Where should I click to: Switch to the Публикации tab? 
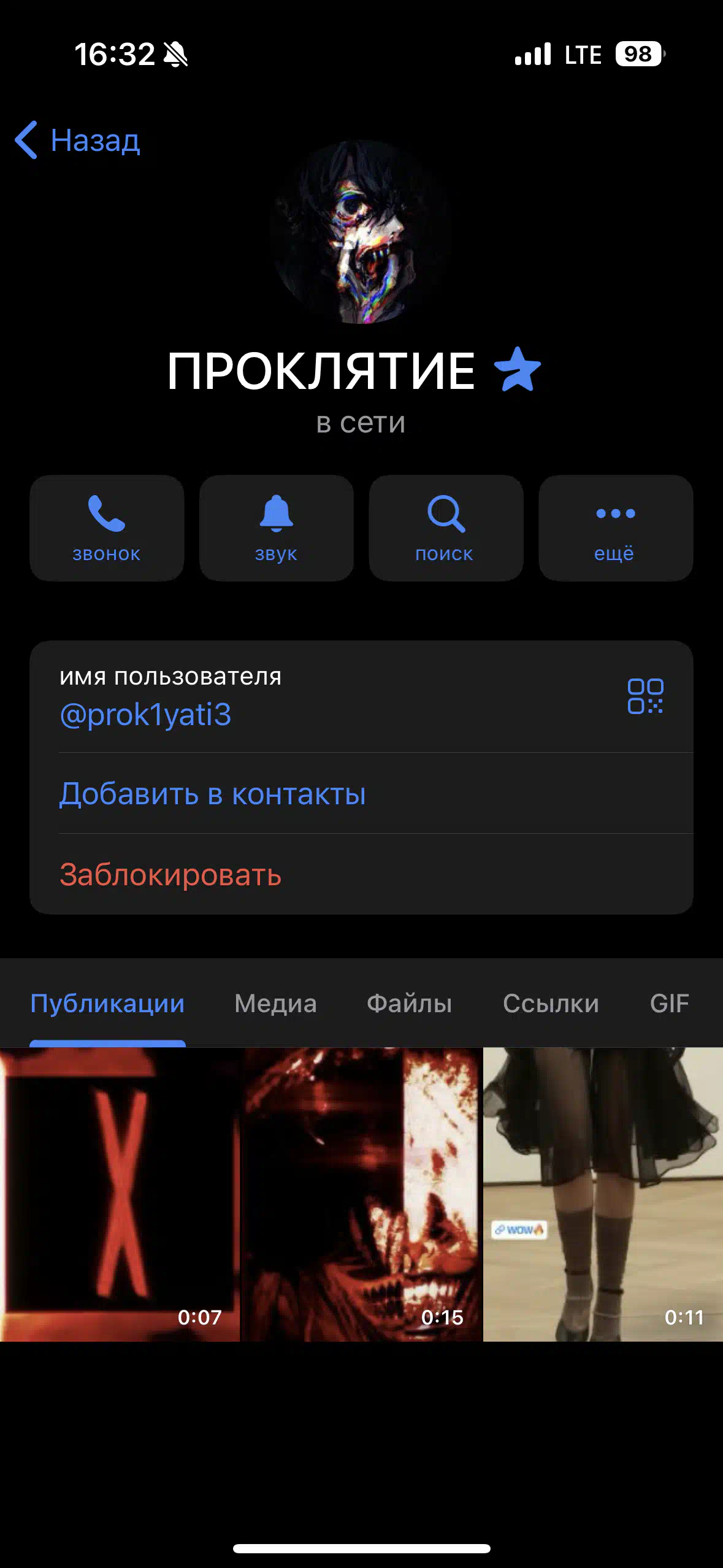[x=107, y=1004]
